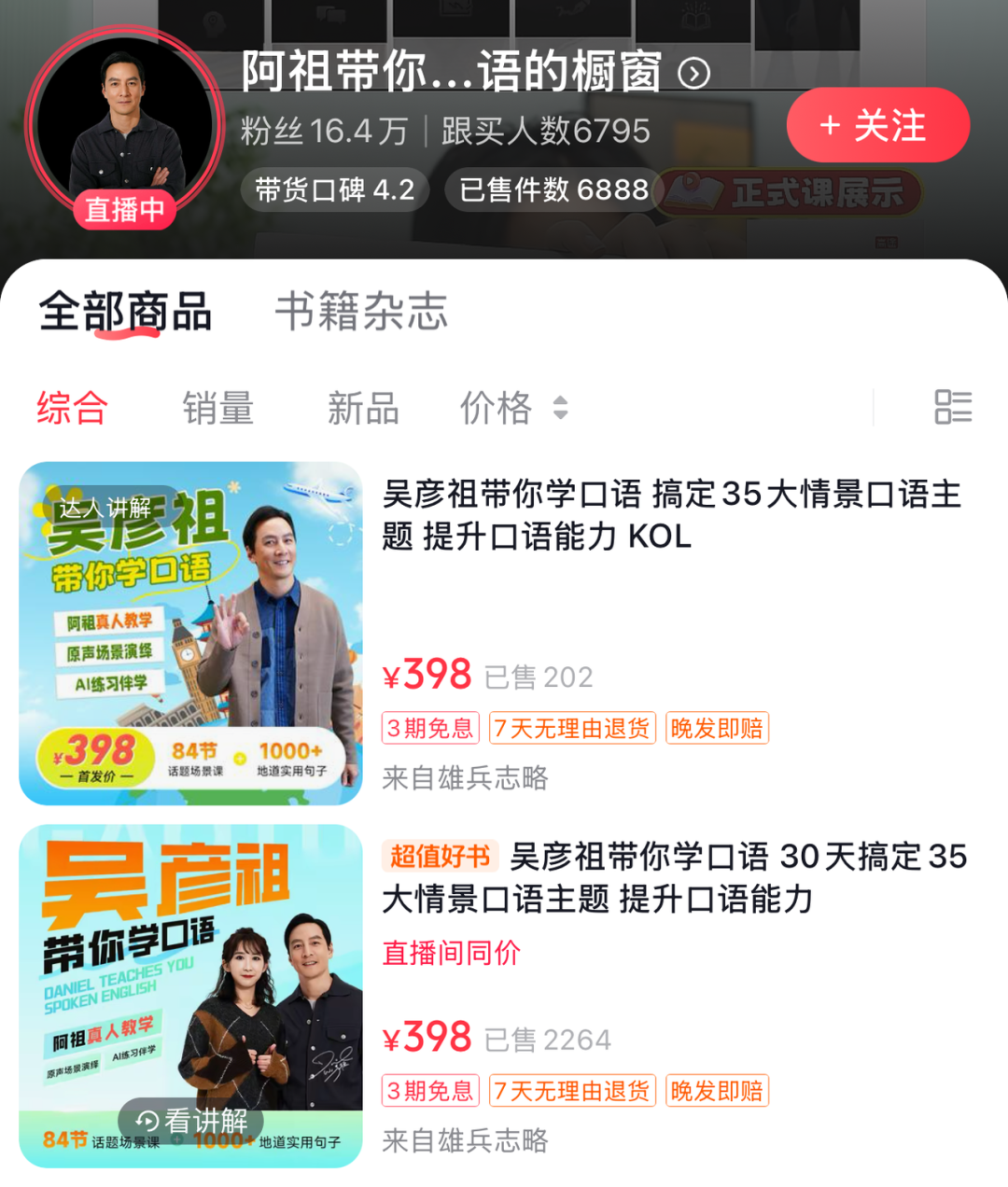The height and width of the screenshot is (1187, 1008).
Task: Select the 全部商品 tab
Action: pos(125,311)
